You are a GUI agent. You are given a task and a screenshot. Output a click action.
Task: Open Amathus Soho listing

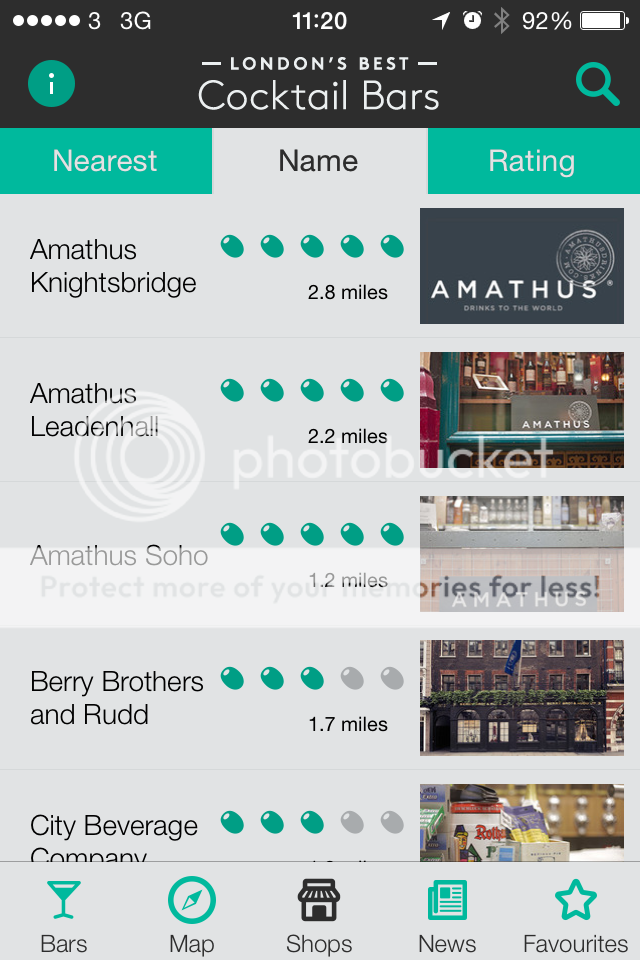coord(119,555)
